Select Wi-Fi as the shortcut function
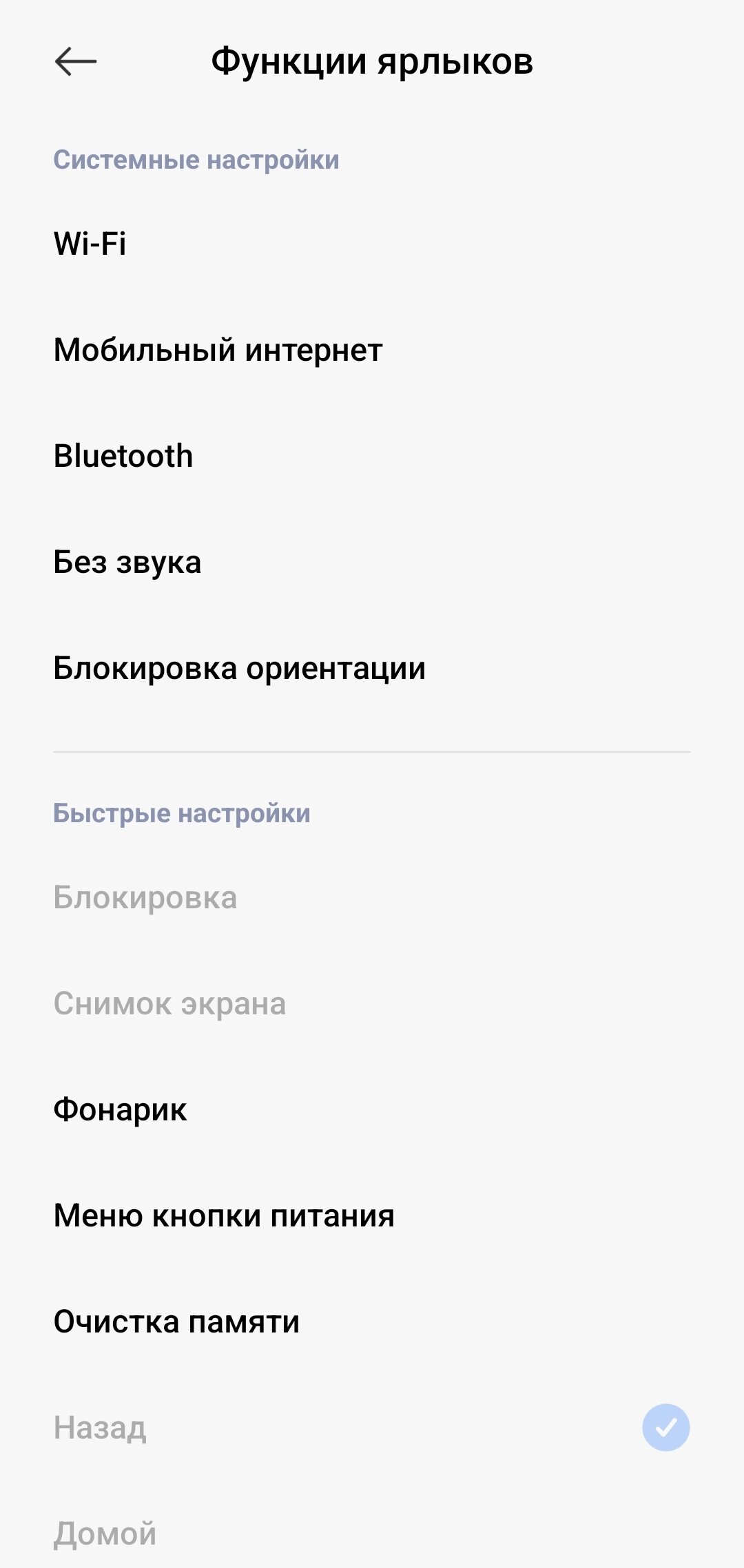744x1568 pixels. (x=90, y=244)
